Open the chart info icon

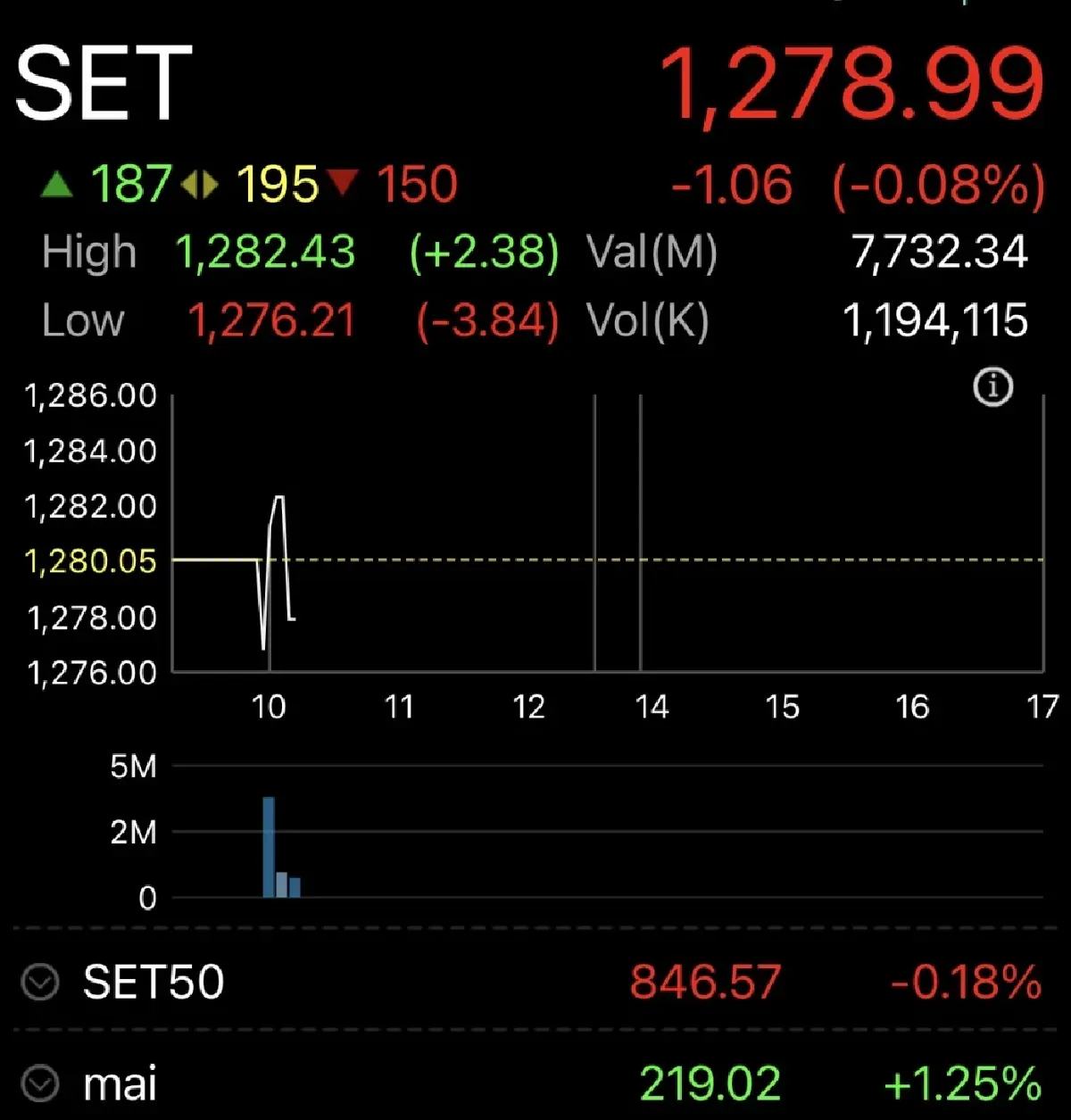[x=992, y=387]
